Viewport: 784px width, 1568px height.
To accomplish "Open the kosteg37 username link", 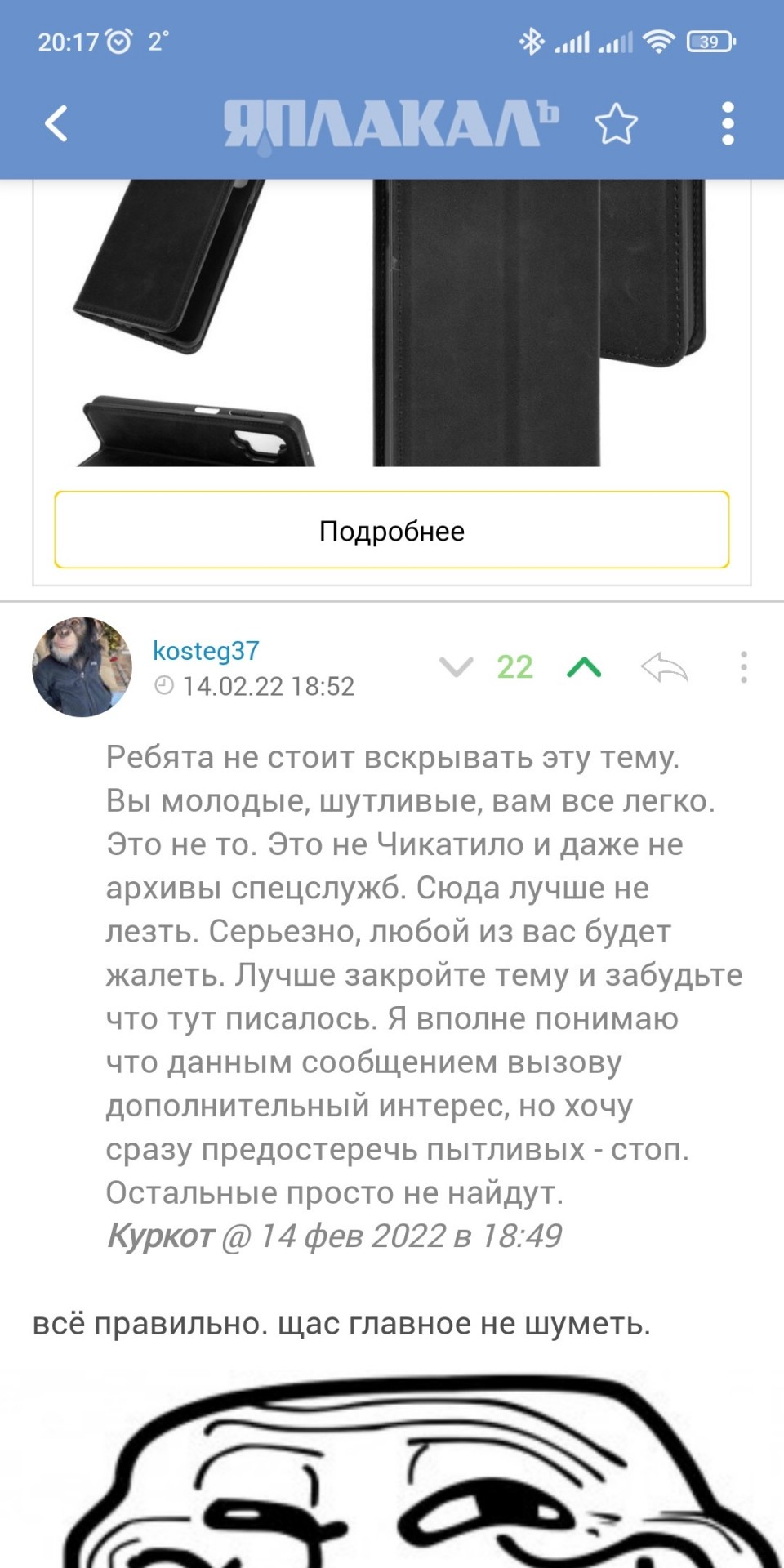I will click(x=206, y=651).
